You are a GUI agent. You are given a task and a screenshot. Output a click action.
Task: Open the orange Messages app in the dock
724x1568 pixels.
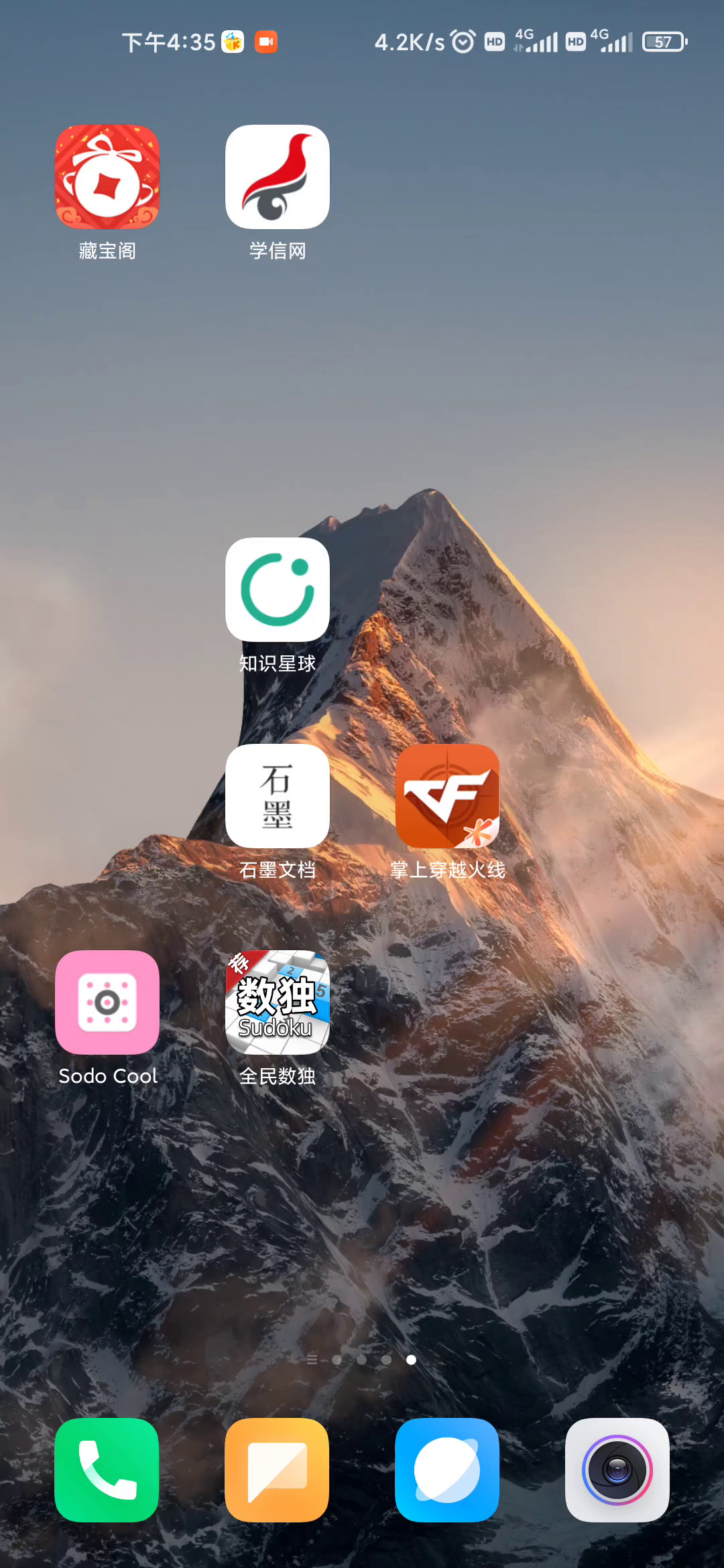278,1470
